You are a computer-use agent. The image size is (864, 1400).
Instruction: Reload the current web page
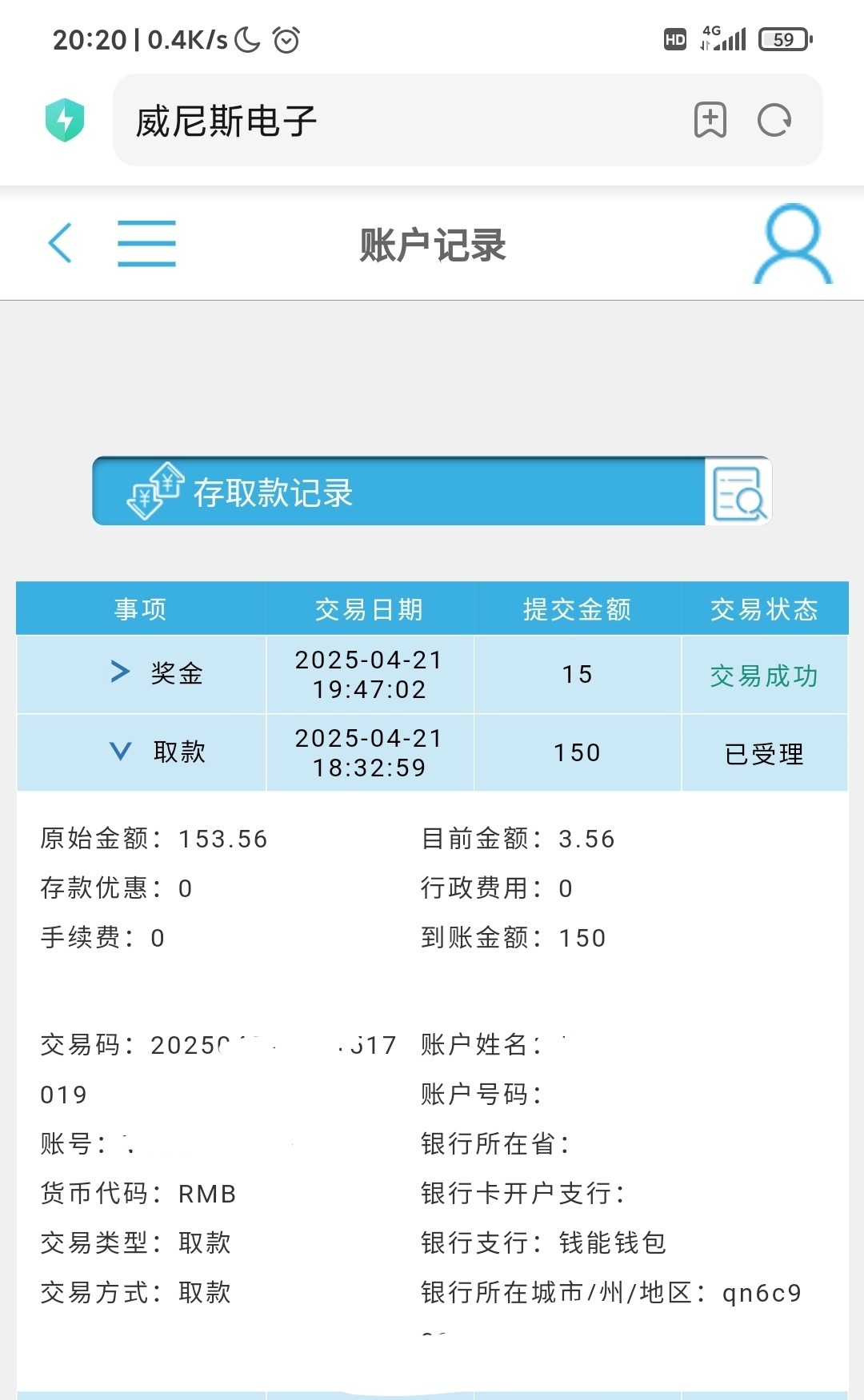(774, 121)
